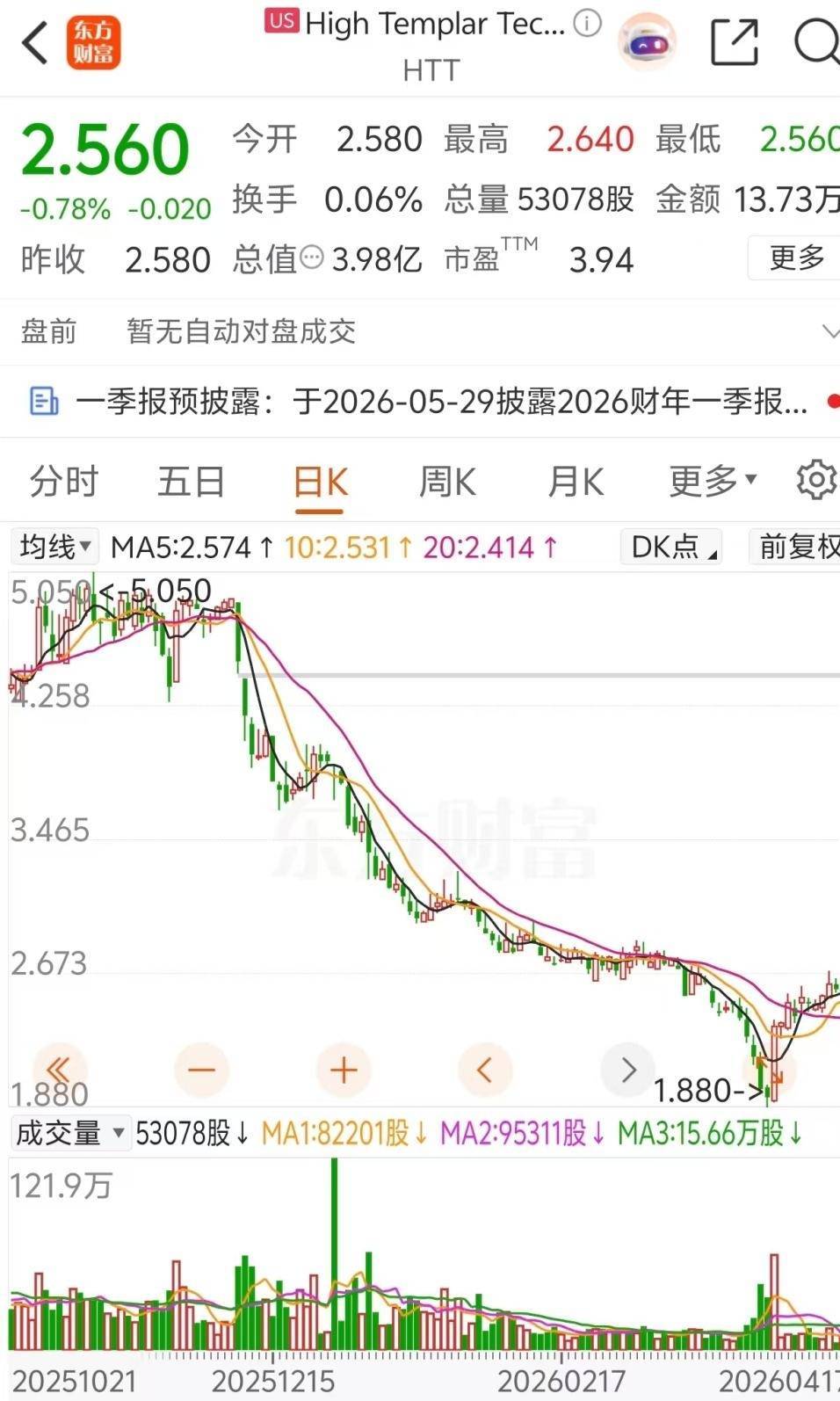840x1401 pixels.
Task: Show info about High Templar Tech
Action: click(x=587, y=23)
